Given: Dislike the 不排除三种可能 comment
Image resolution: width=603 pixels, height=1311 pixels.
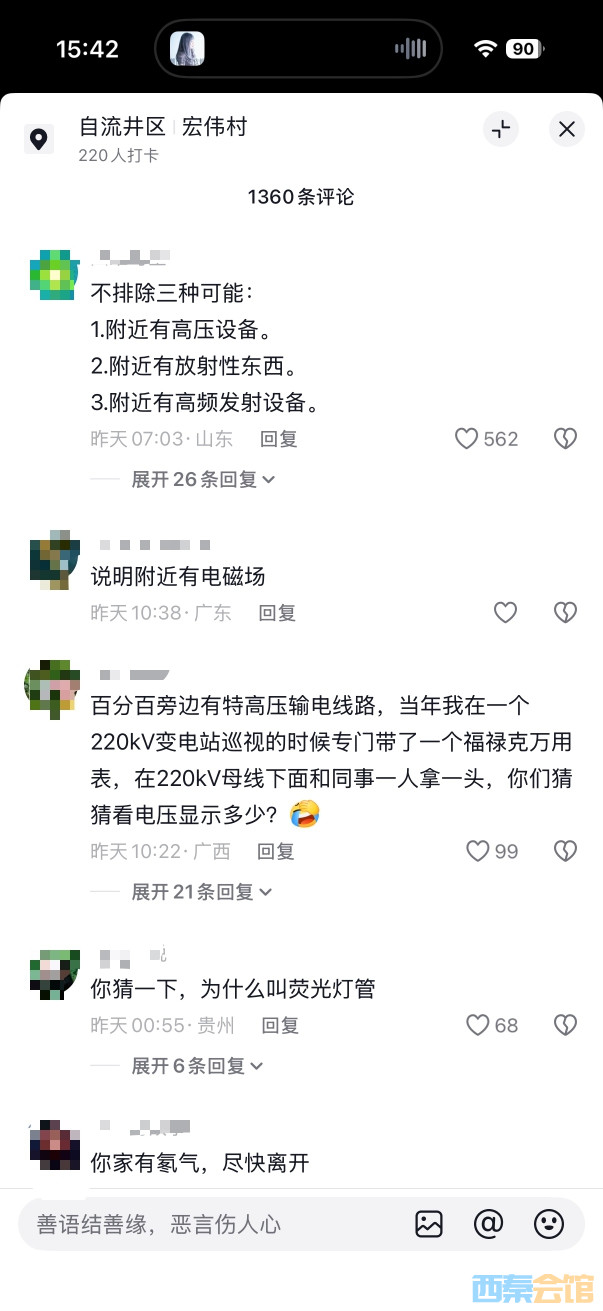Looking at the screenshot, I should click(565, 439).
